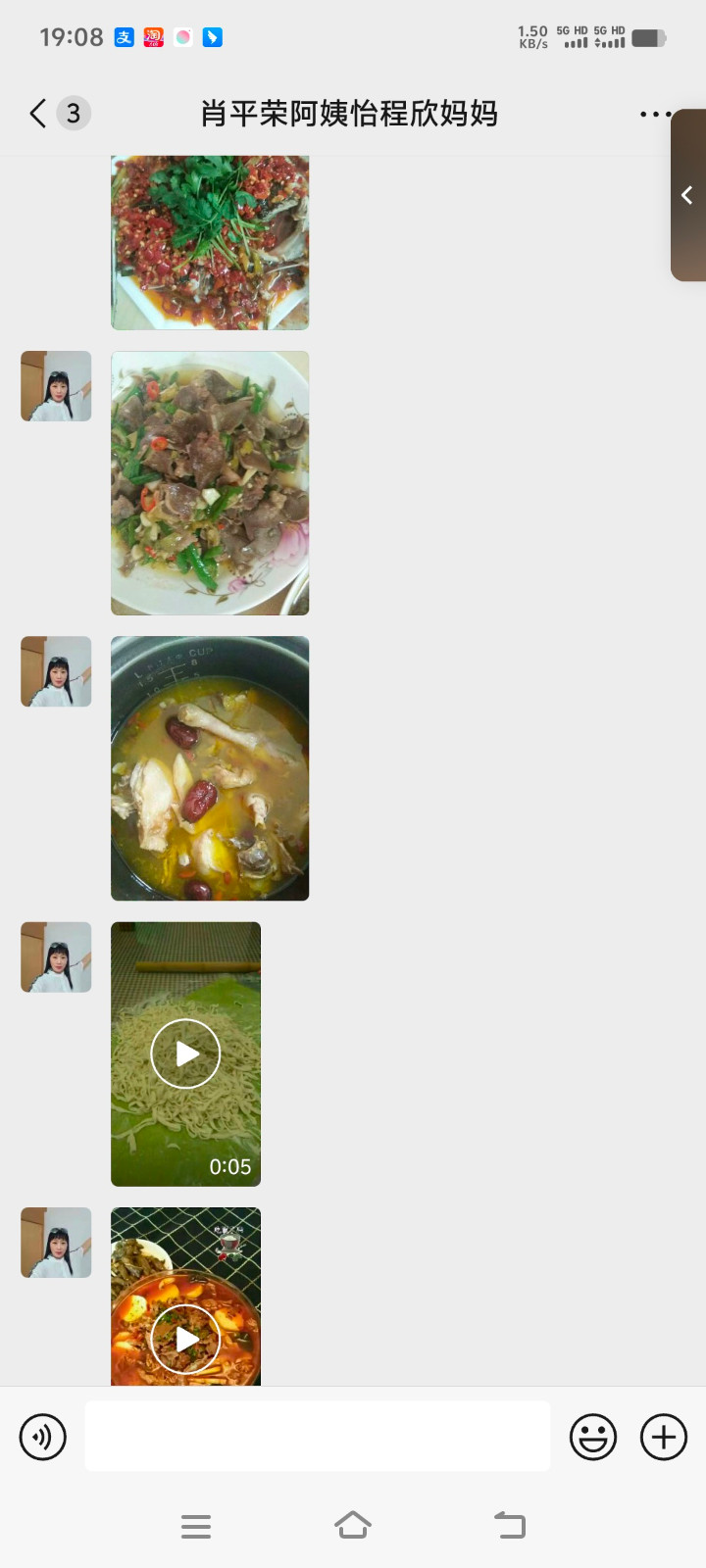Expand the side floating panel arrow
706x1568 pixels.
click(687, 195)
